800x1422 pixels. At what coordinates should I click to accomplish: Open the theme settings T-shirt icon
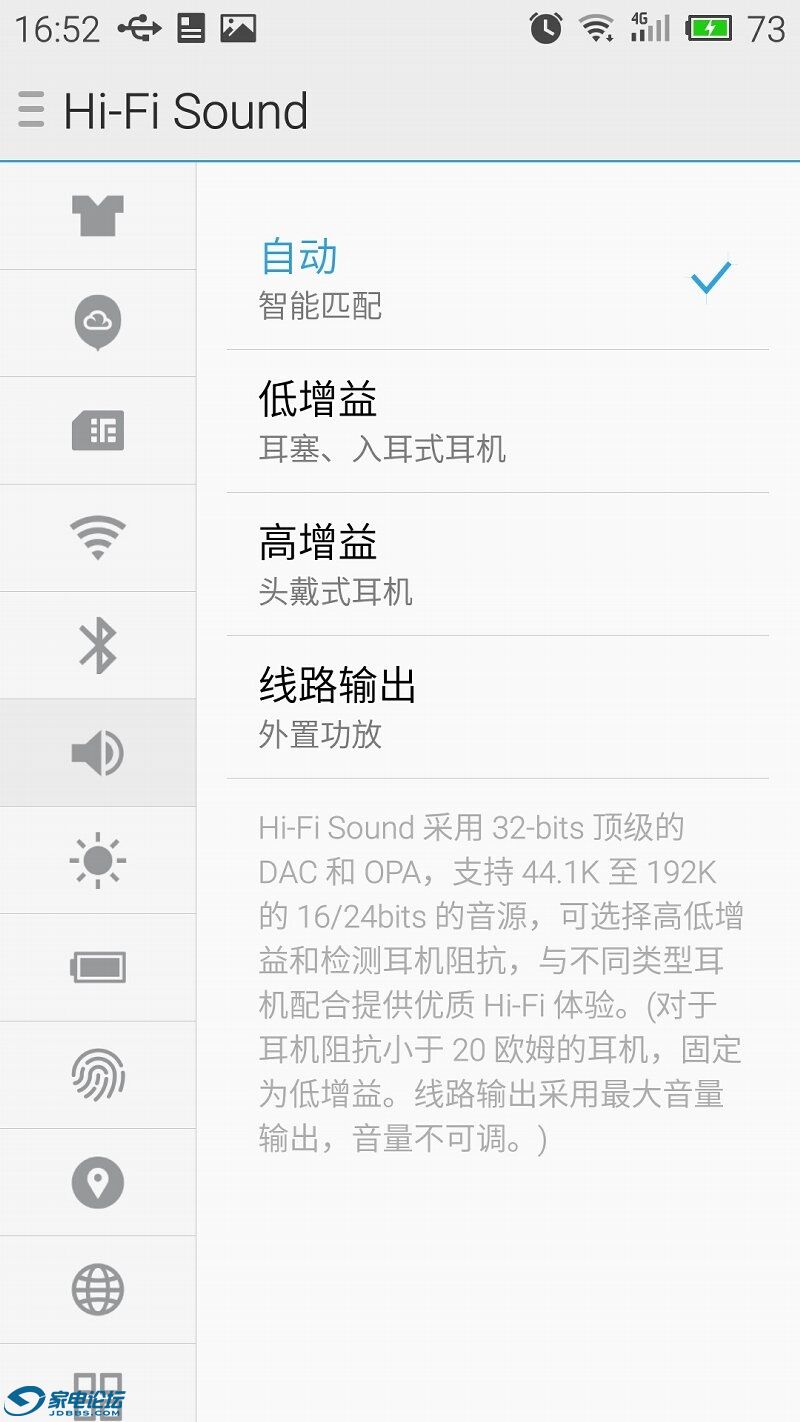coord(98,216)
